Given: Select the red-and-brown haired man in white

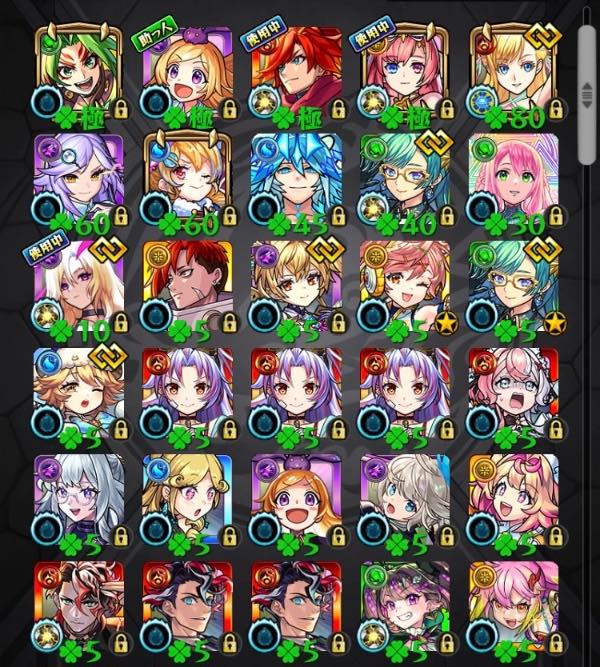Looking at the screenshot, I should (188, 288).
